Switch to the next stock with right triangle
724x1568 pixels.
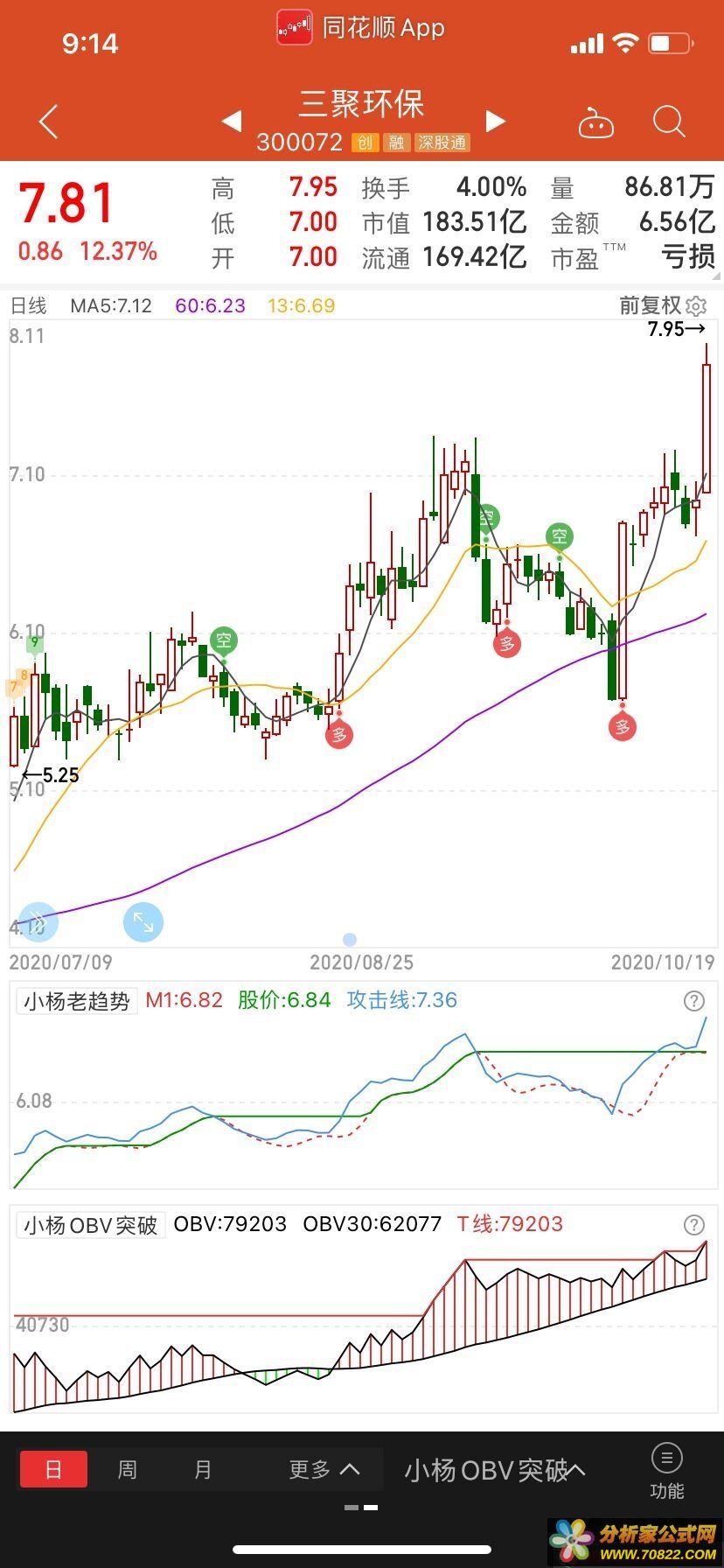point(496,121)
